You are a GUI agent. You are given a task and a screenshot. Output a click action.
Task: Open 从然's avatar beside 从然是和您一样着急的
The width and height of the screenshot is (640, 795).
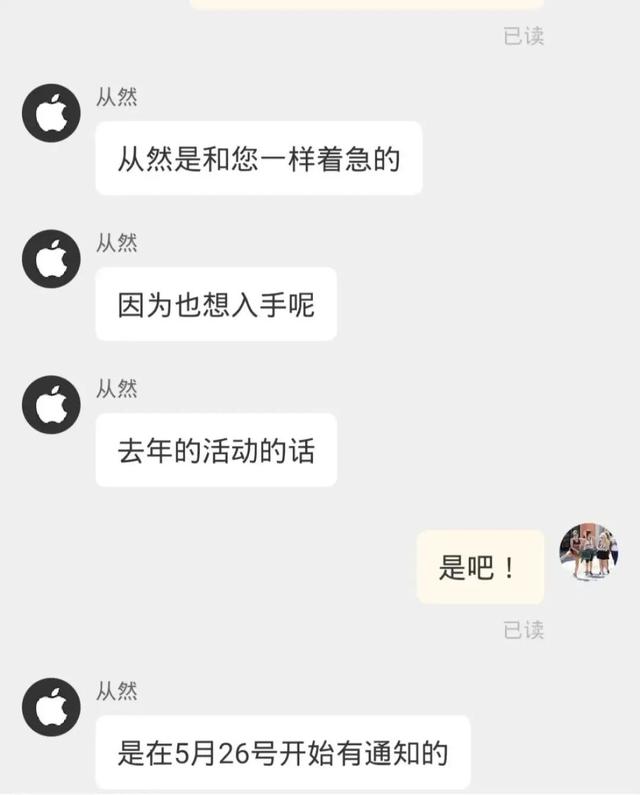(51, 115)
